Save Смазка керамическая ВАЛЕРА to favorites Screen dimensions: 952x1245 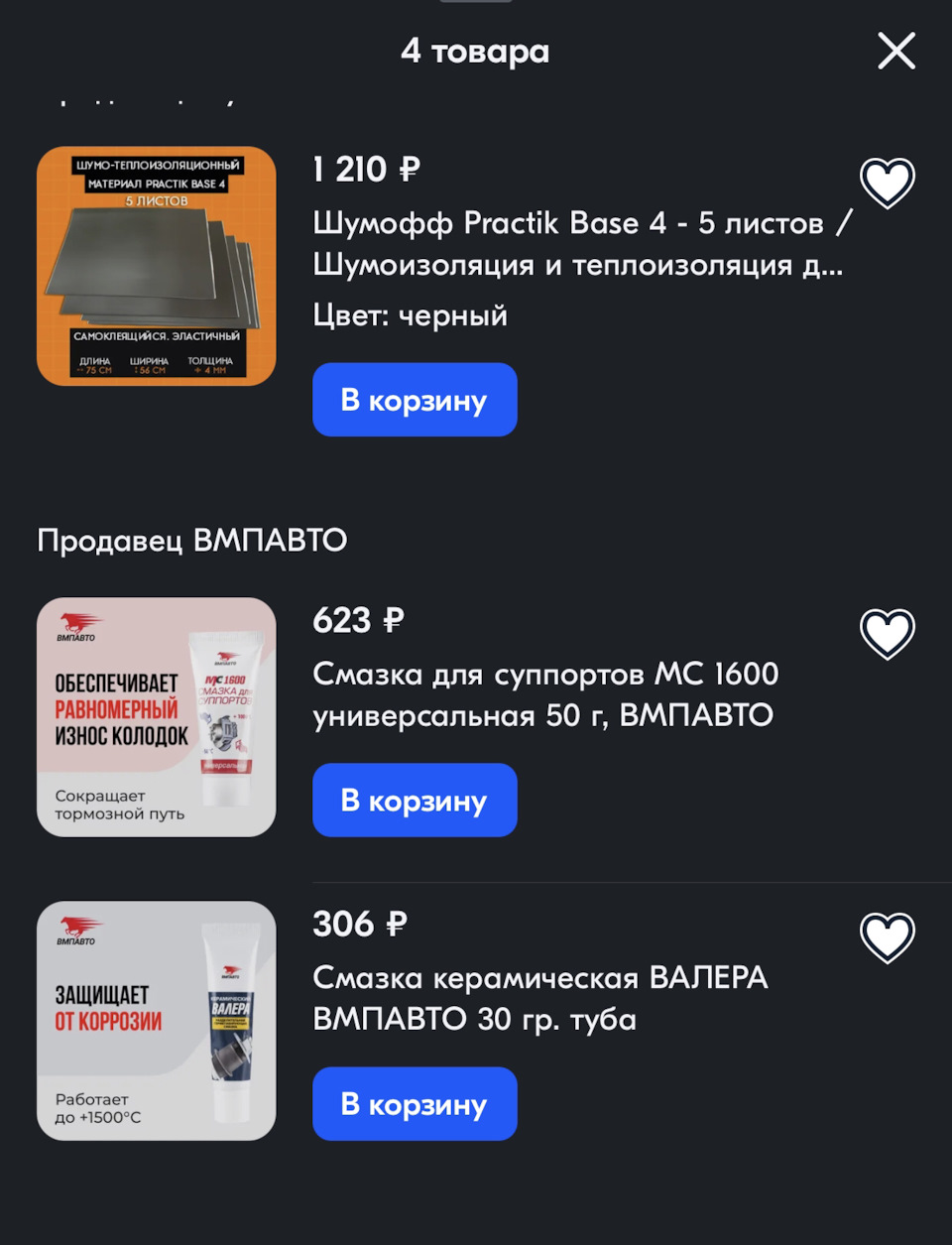pos(887,936)
